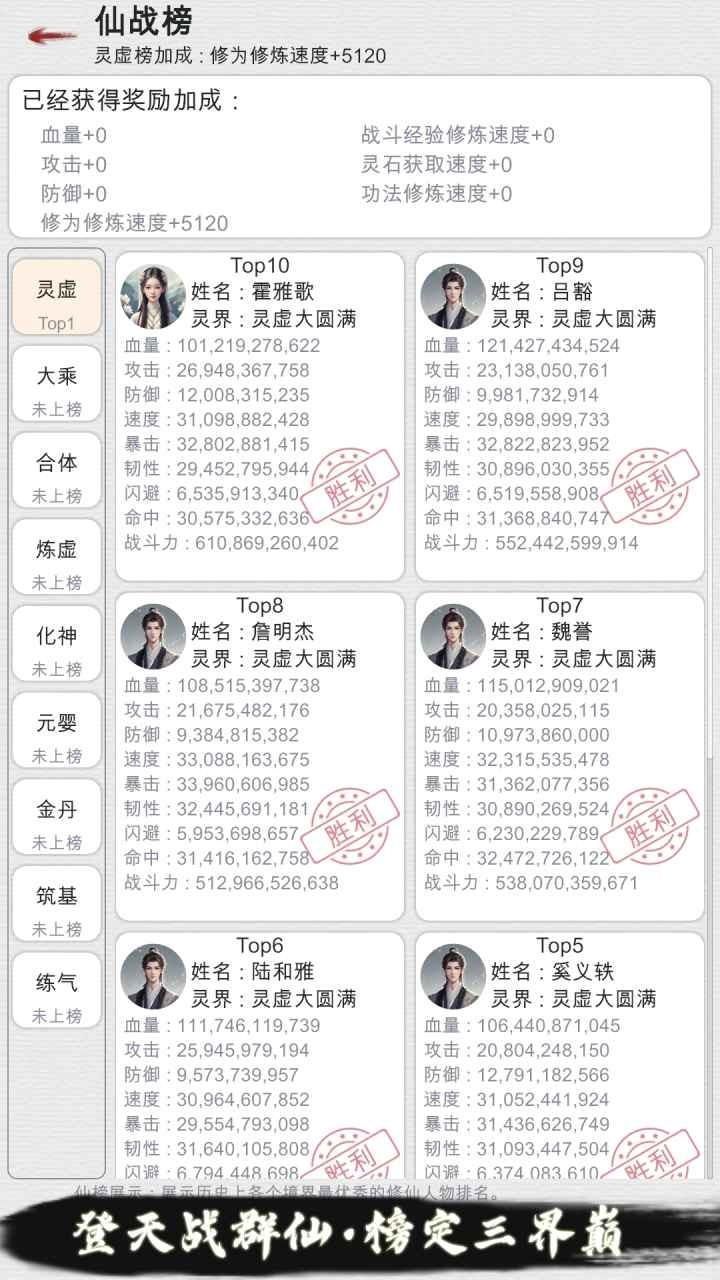Open the 炼虚 ranking tab
Screen dimensions: 720x1280
click(x=57, y=558)
